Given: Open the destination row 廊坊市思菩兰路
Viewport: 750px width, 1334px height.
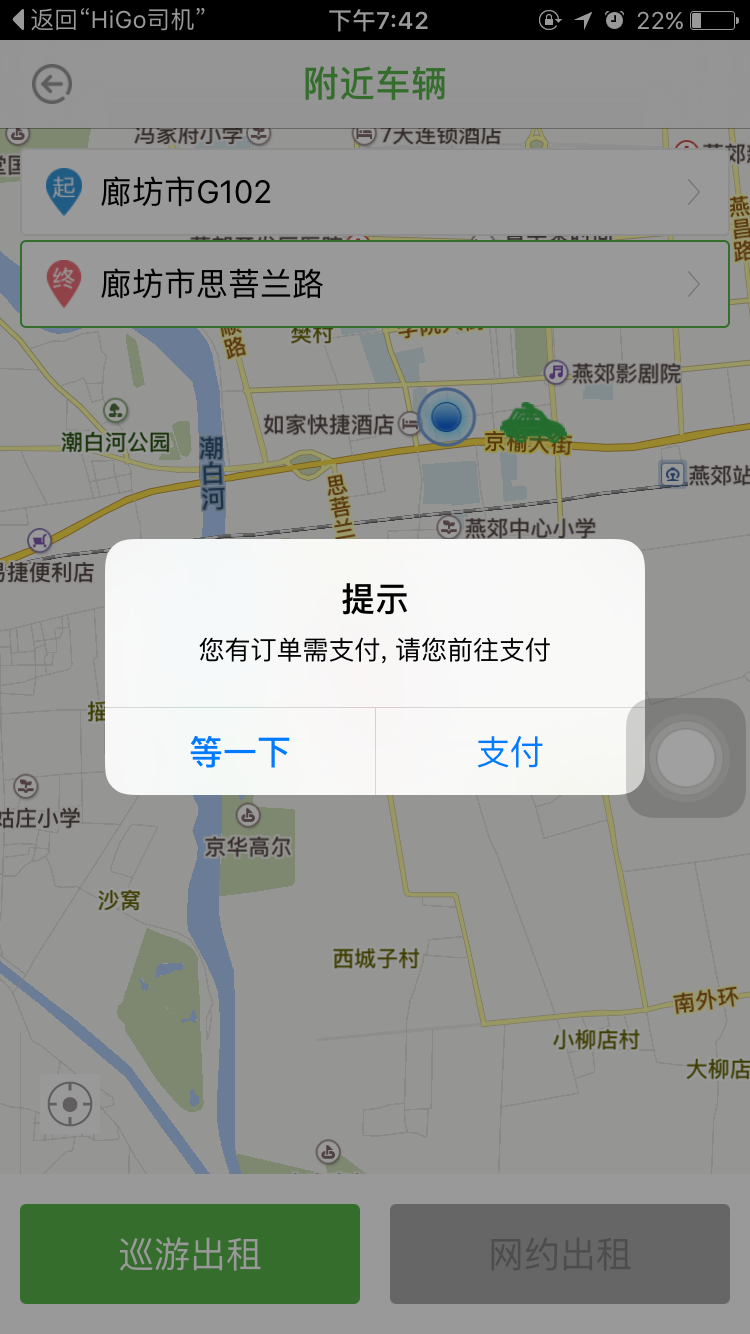Looking at the screenshot, I should coord(374,284).
